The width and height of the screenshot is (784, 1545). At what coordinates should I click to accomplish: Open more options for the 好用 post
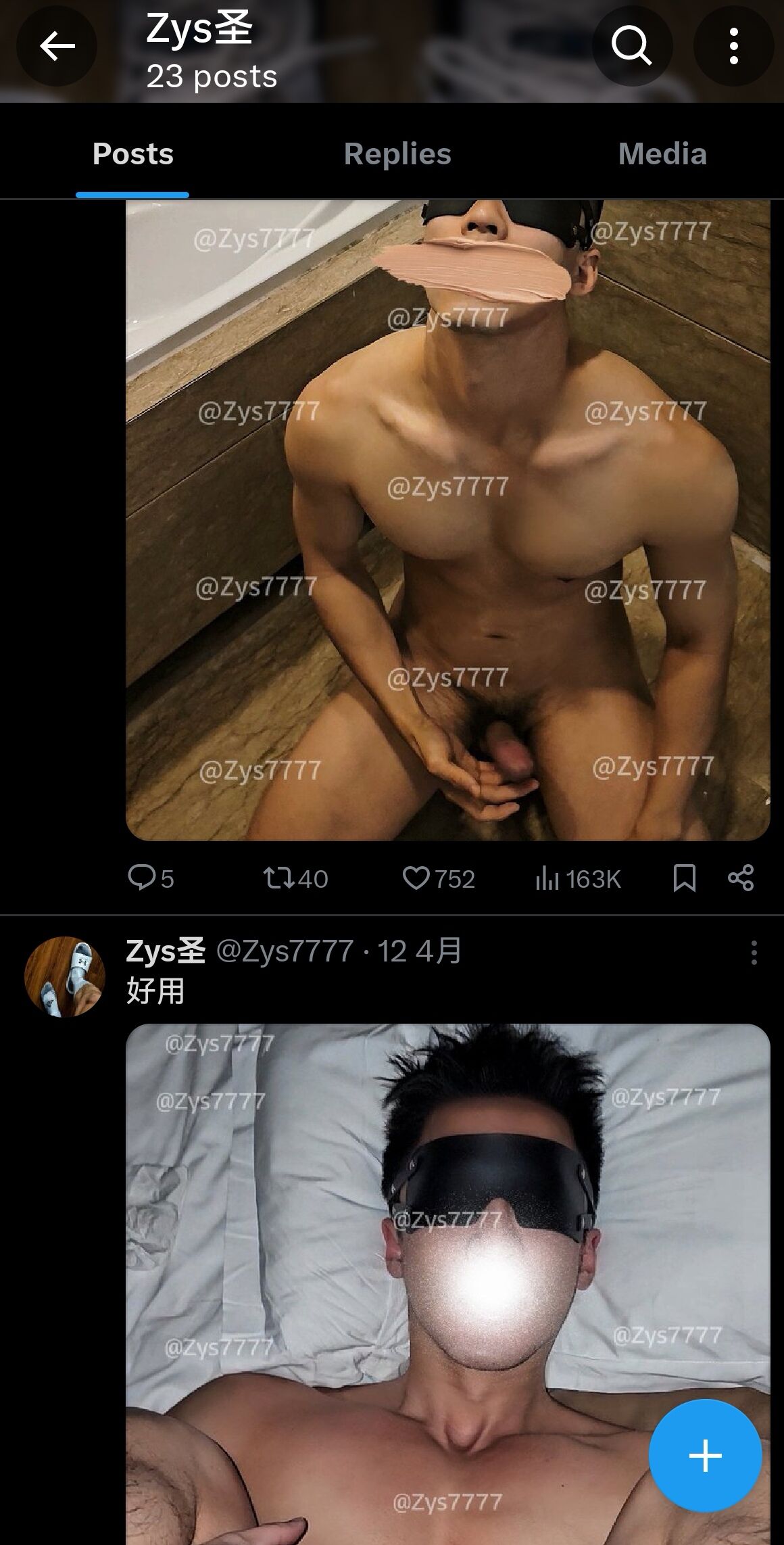(754, 952)
